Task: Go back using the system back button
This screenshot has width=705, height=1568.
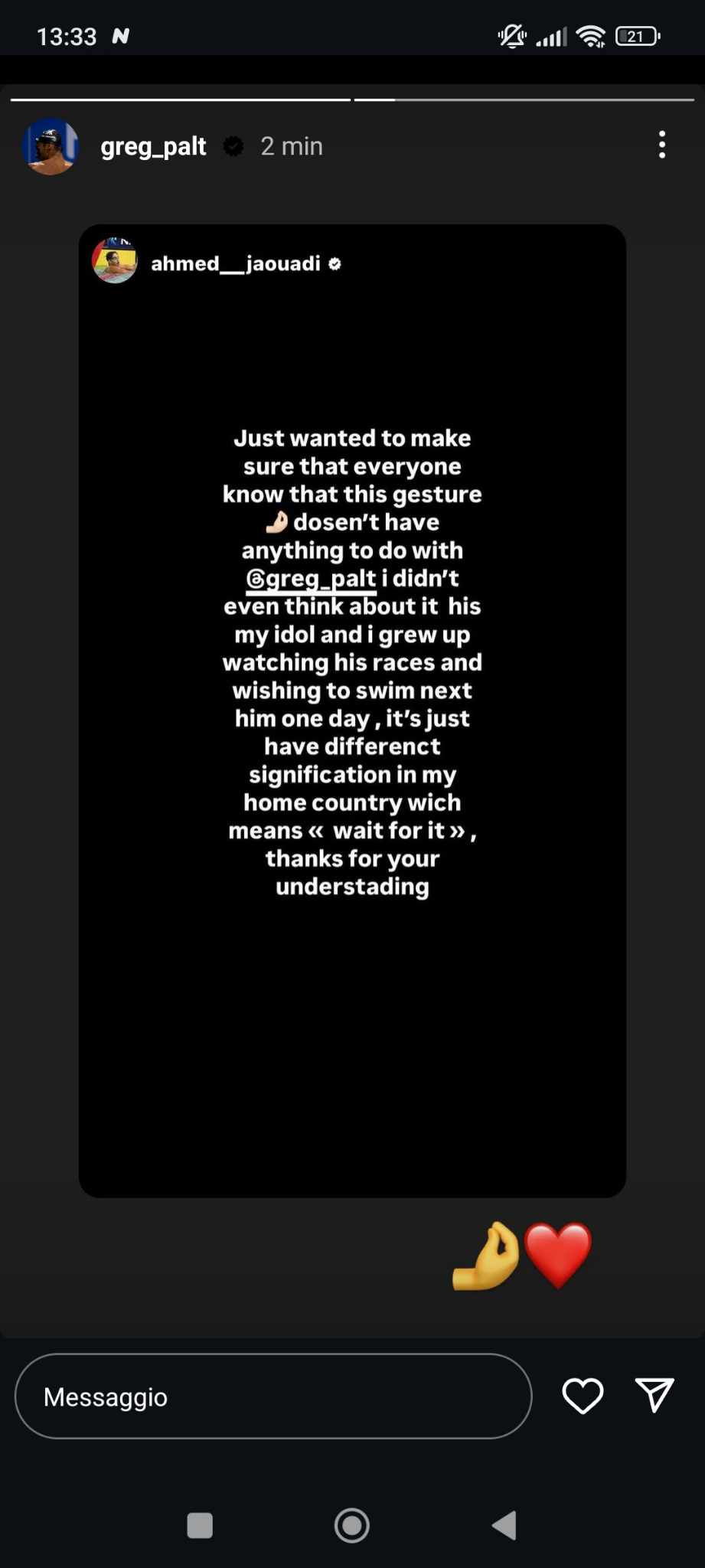Action: pyautogui.click(x=504, y=1525)
